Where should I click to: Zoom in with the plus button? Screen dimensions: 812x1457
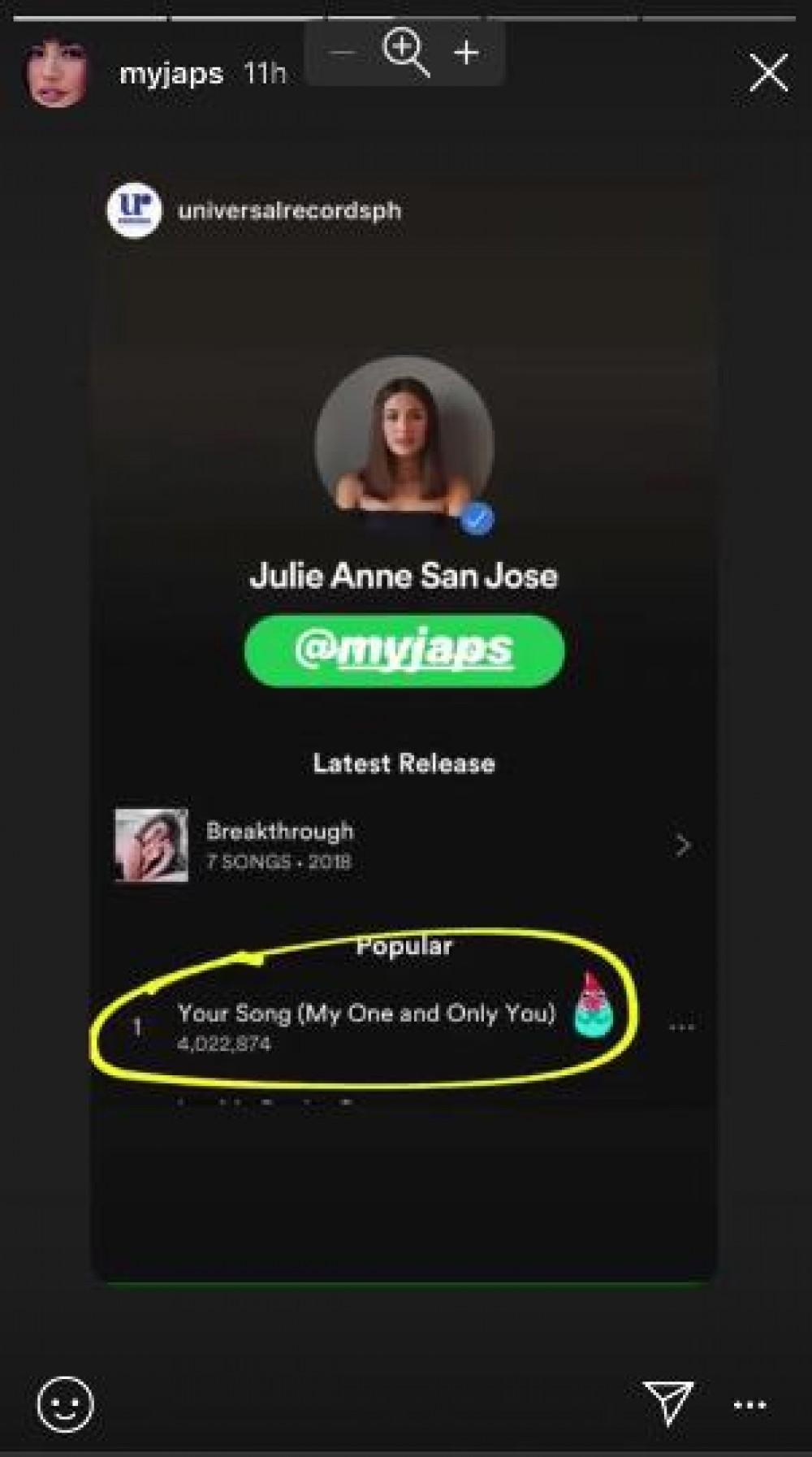pos(467,54)
